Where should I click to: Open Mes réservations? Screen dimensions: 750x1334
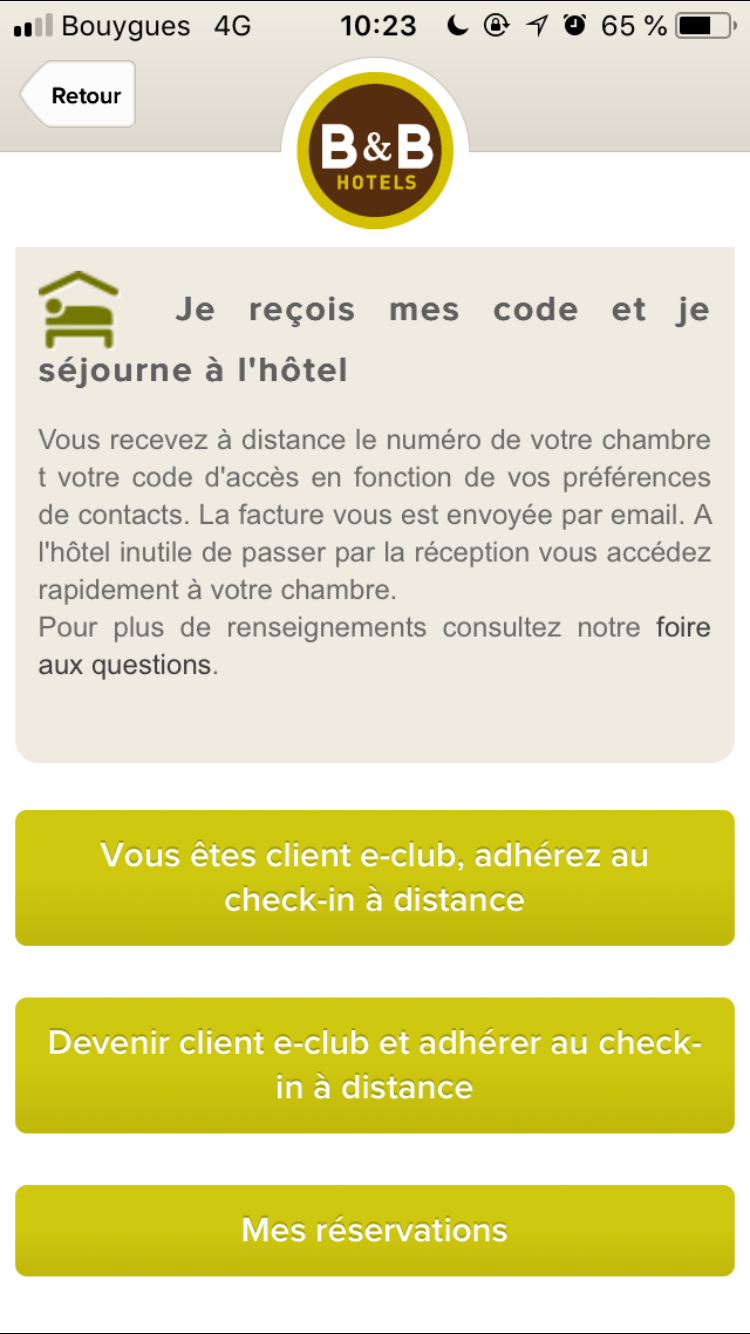[x=375, y=1230]
